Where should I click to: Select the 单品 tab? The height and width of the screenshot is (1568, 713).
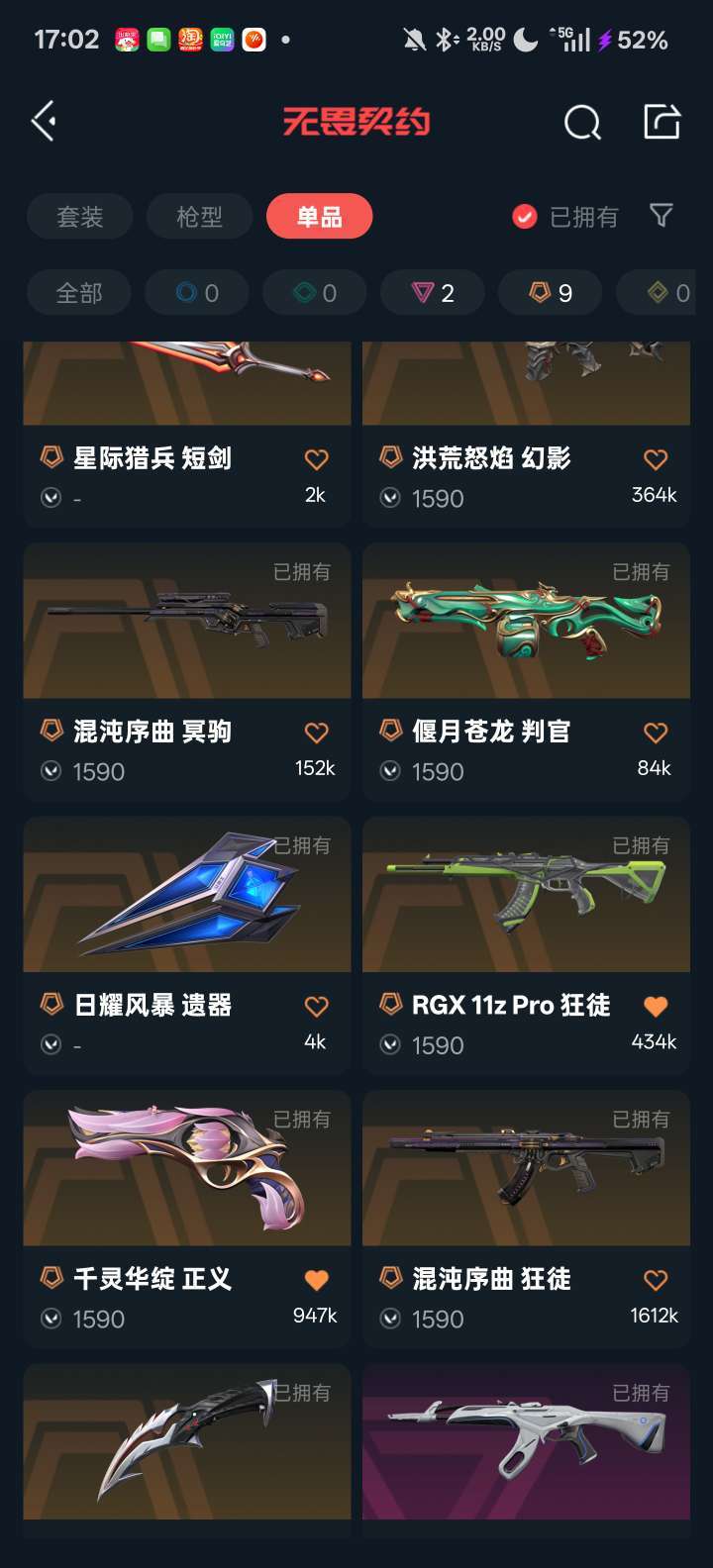pos(320,217)
